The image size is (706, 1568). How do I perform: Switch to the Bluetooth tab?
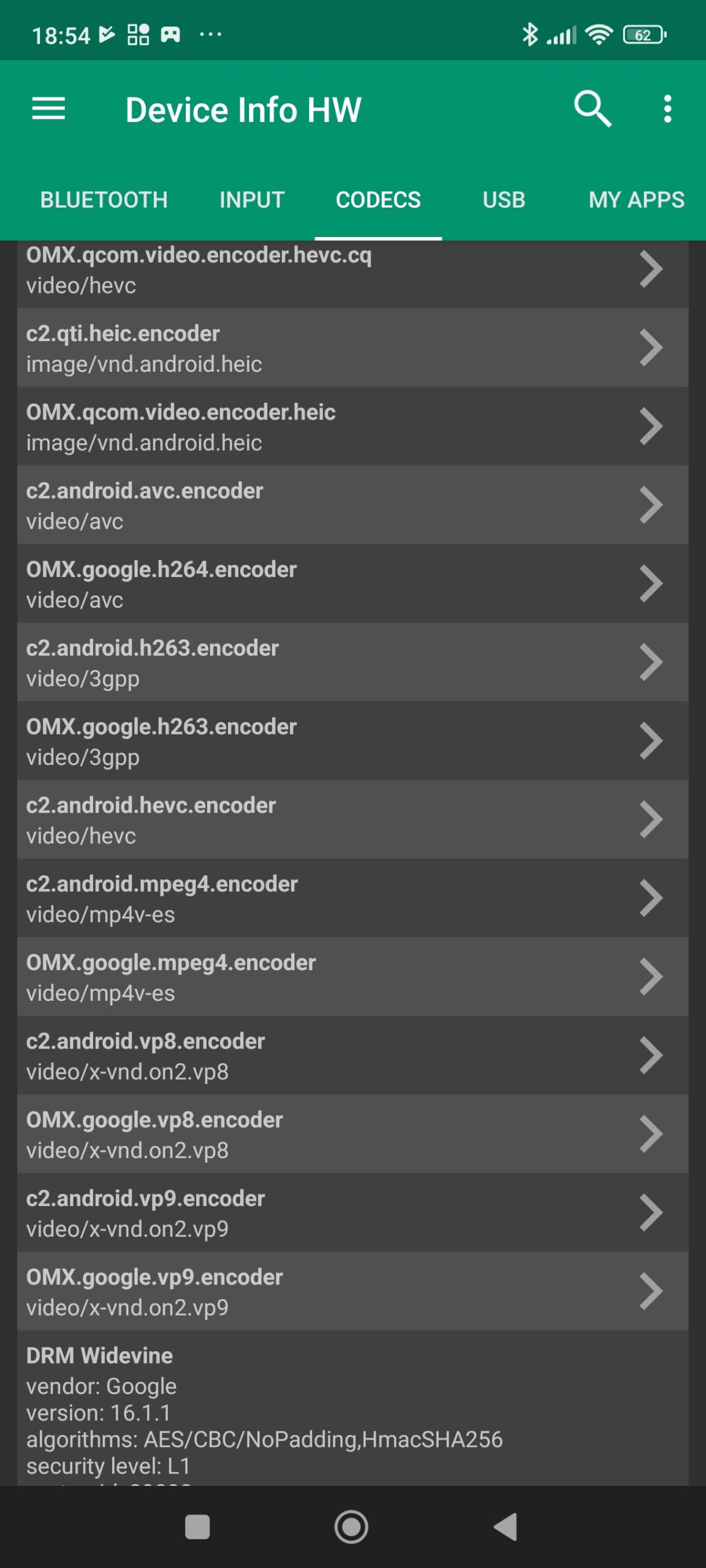[x=104, y=200]
